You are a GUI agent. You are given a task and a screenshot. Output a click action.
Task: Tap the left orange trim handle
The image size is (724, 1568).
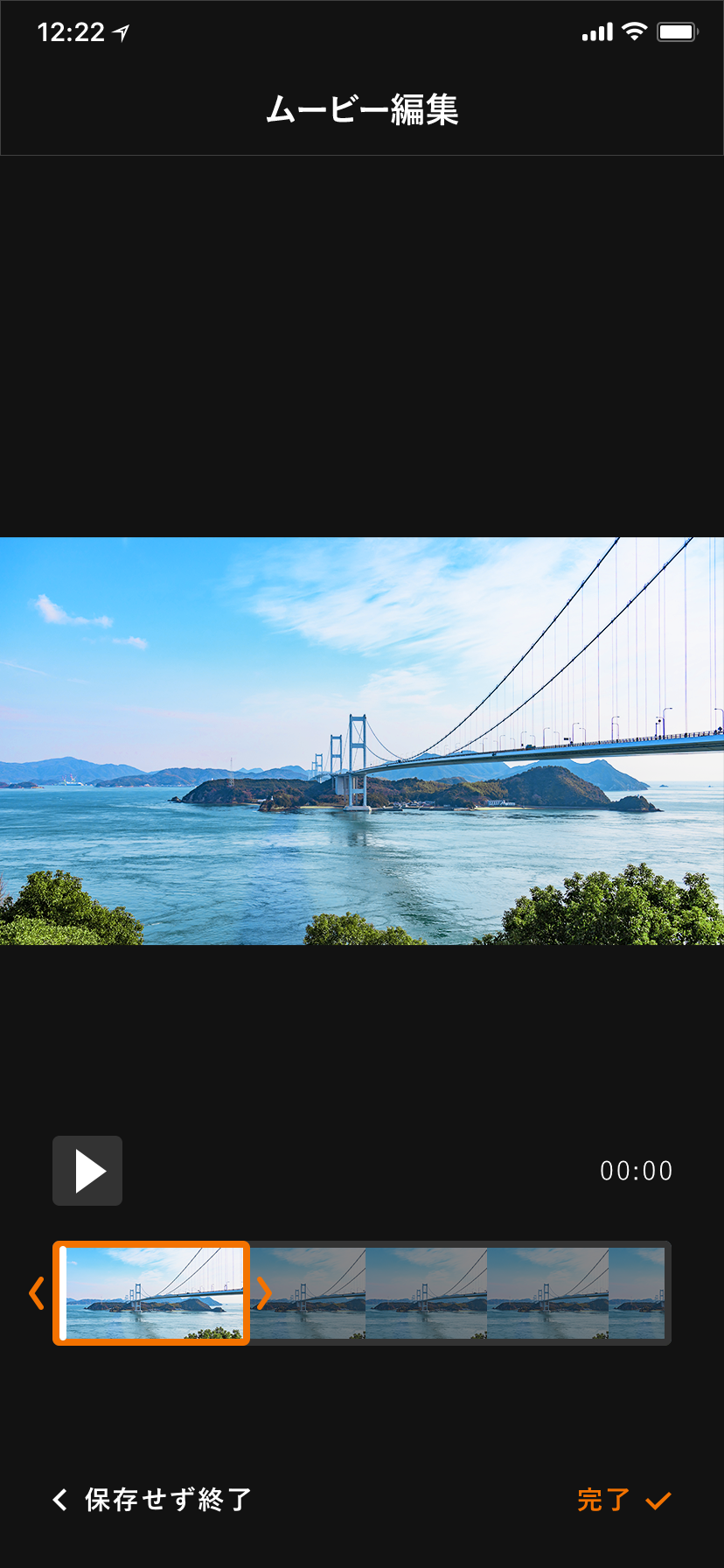click(37, 1292)
